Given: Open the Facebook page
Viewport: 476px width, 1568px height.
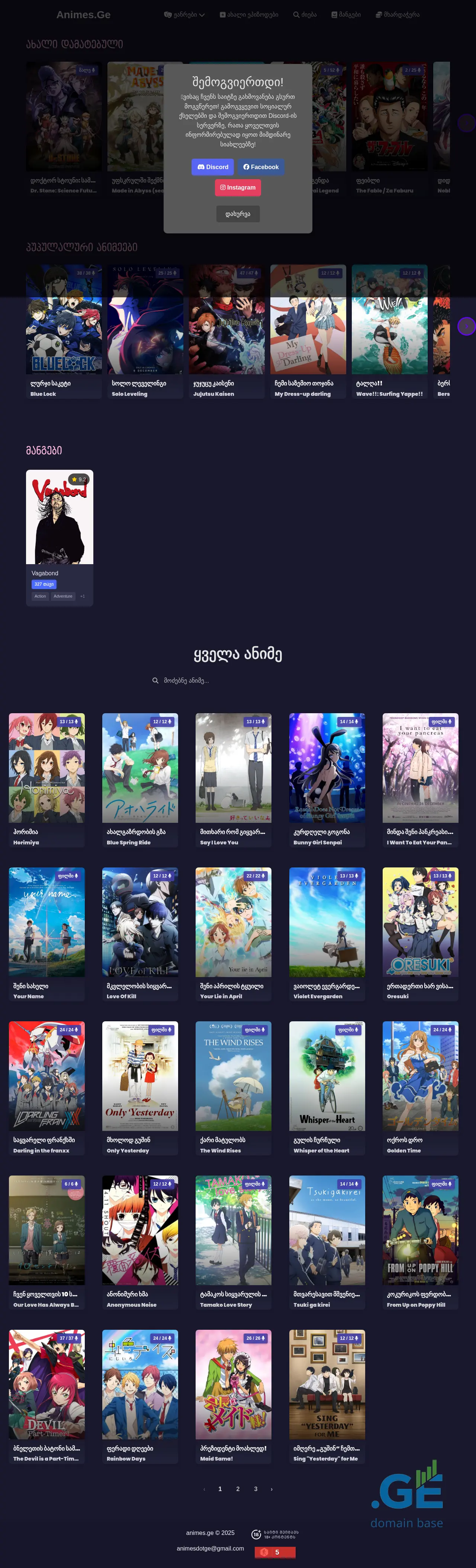Looking at the screenshot, I should point(261,167).
